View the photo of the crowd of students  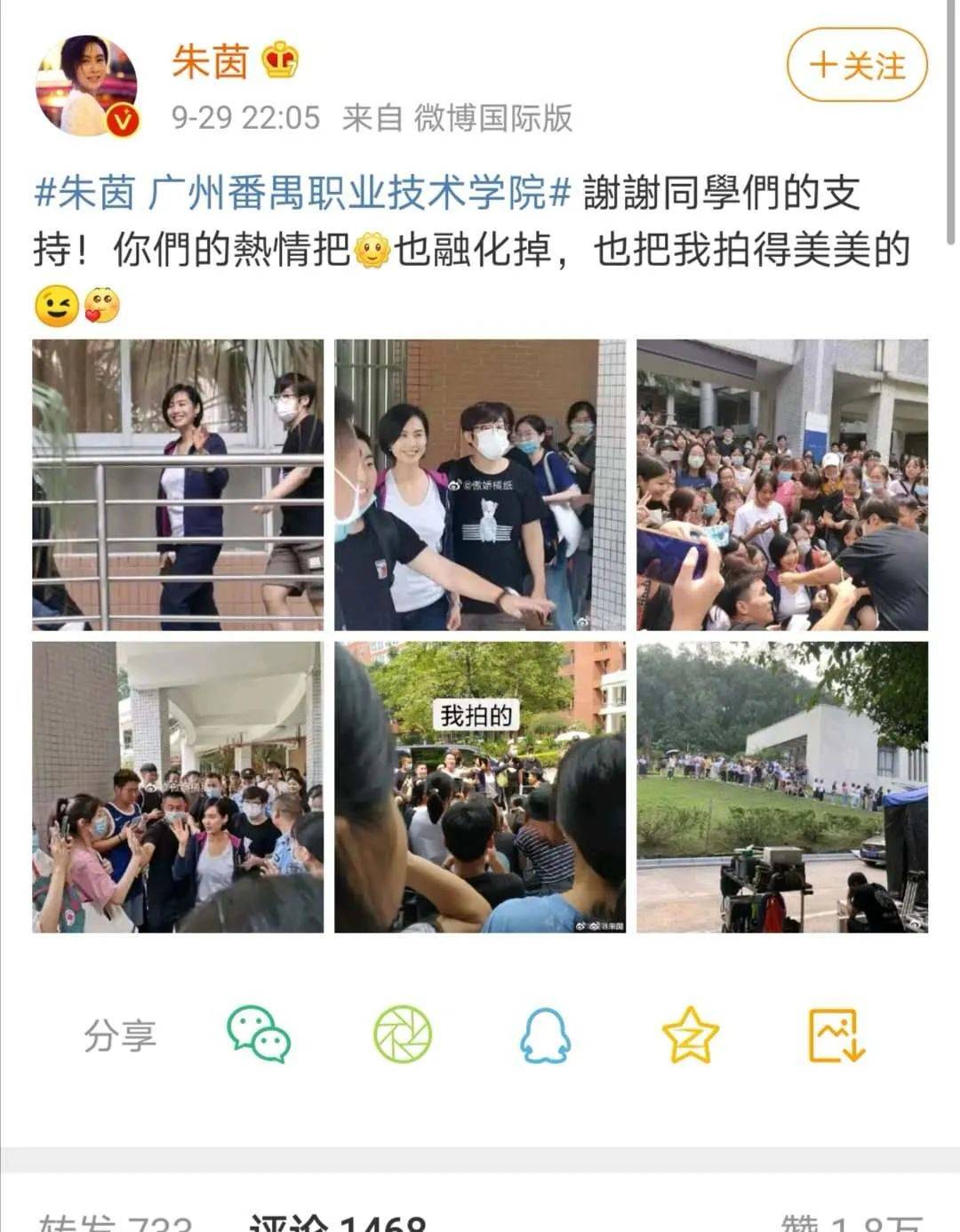(781, 484)
